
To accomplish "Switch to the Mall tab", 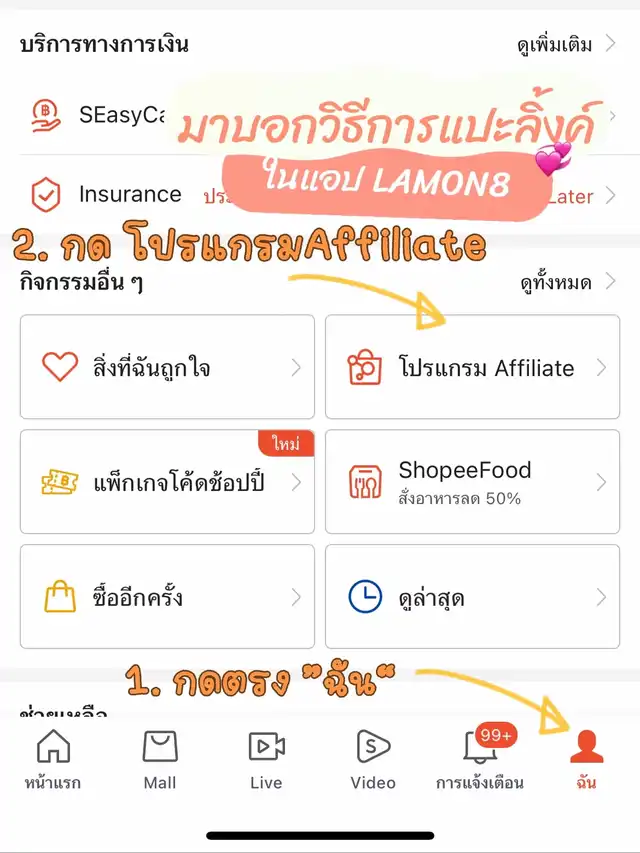I will tap(160, 760).
